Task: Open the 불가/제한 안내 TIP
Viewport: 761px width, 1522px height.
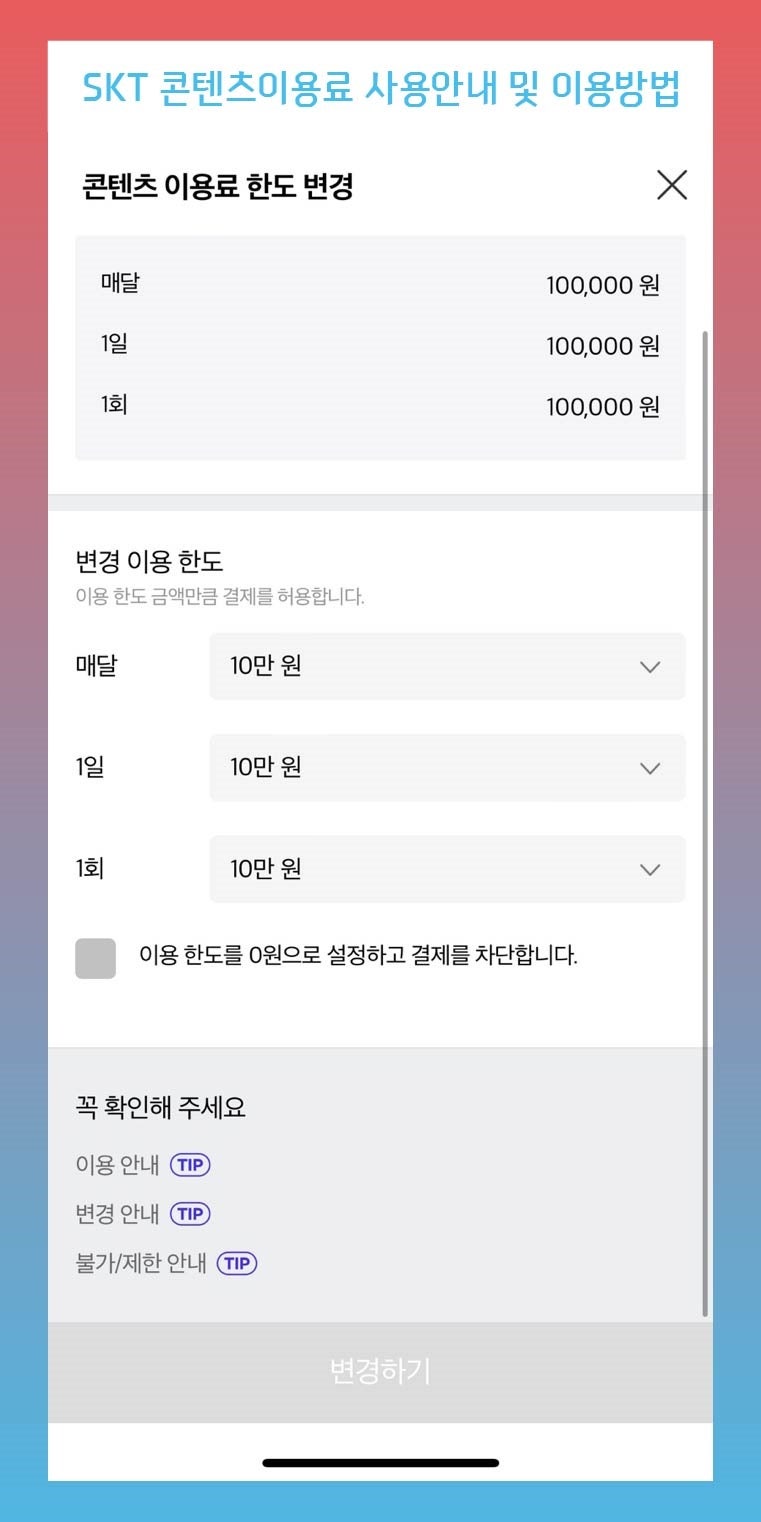Action: point(237,1263)
